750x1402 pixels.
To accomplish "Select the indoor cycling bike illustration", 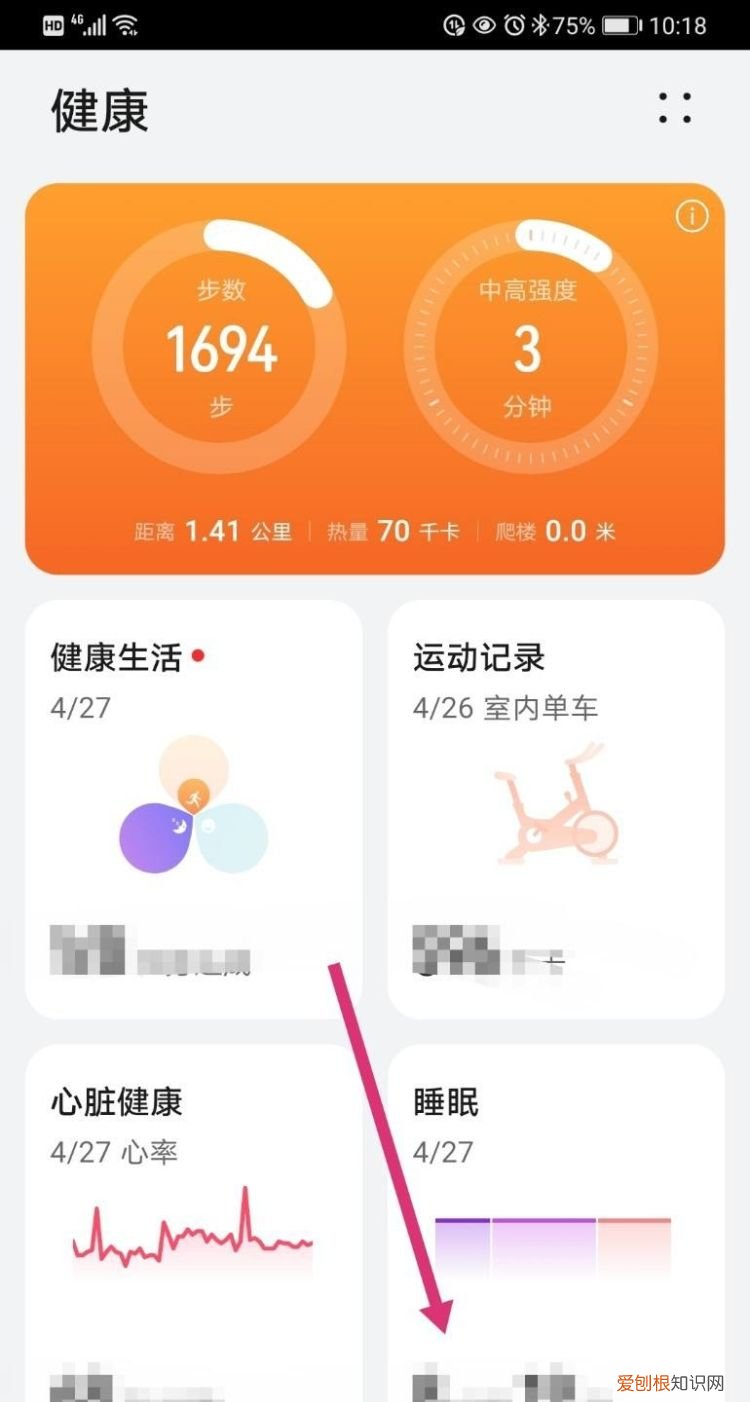I will [555, 810].
